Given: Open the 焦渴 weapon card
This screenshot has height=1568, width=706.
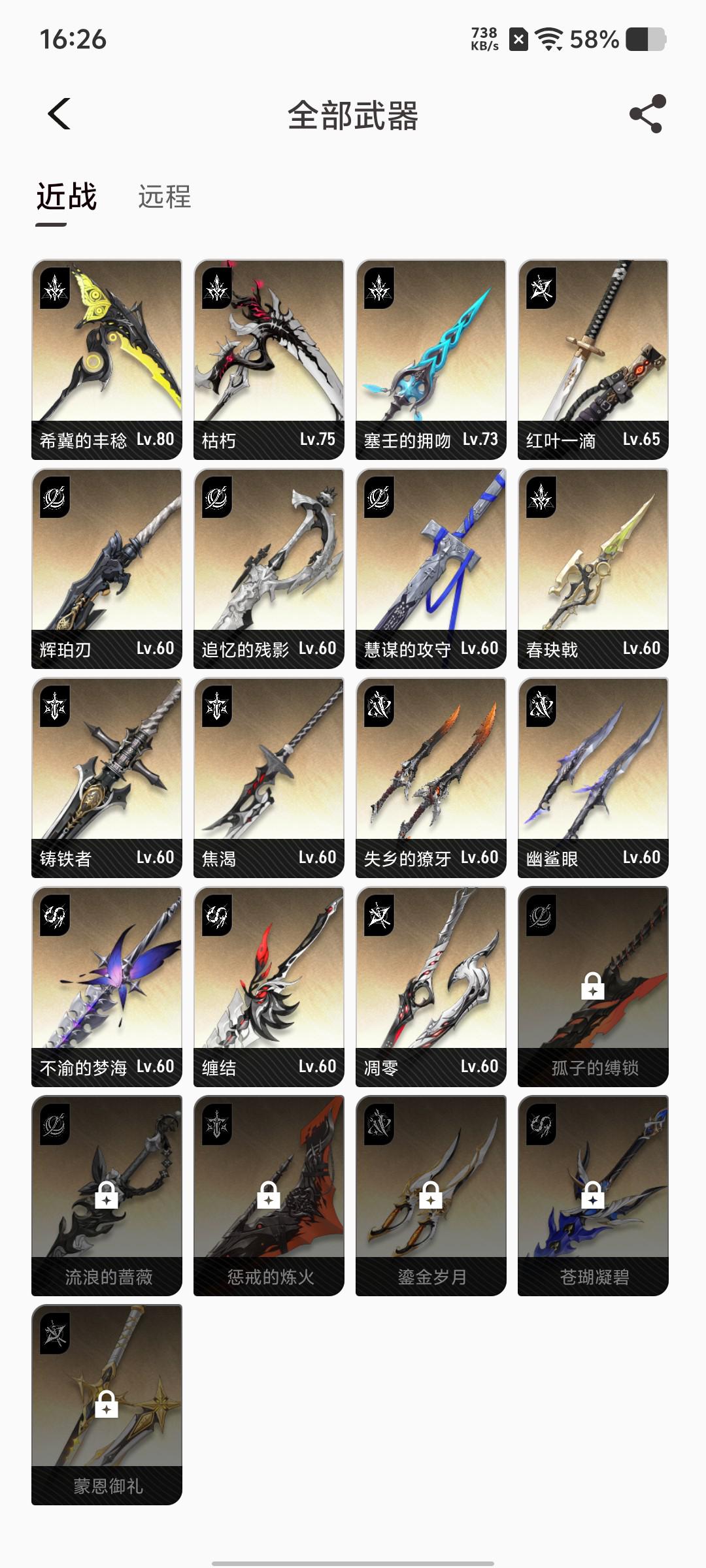Looking at the screenshot, I should (269, 777).
